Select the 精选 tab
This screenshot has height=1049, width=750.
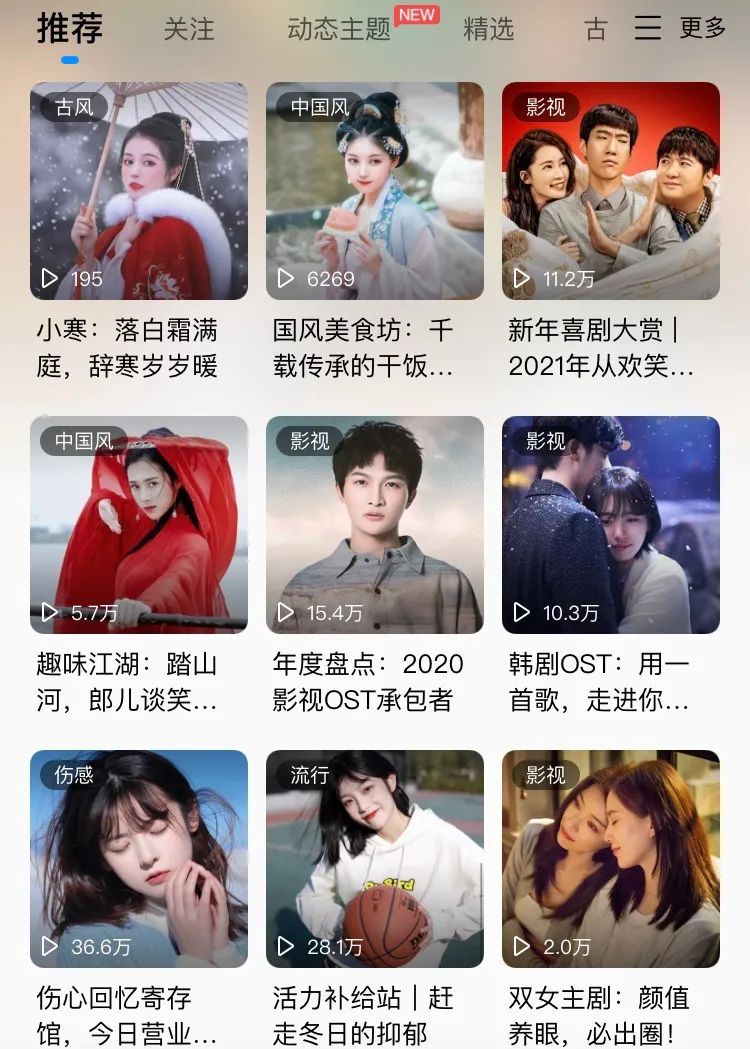pyautogui.click(x=489, y=29)
